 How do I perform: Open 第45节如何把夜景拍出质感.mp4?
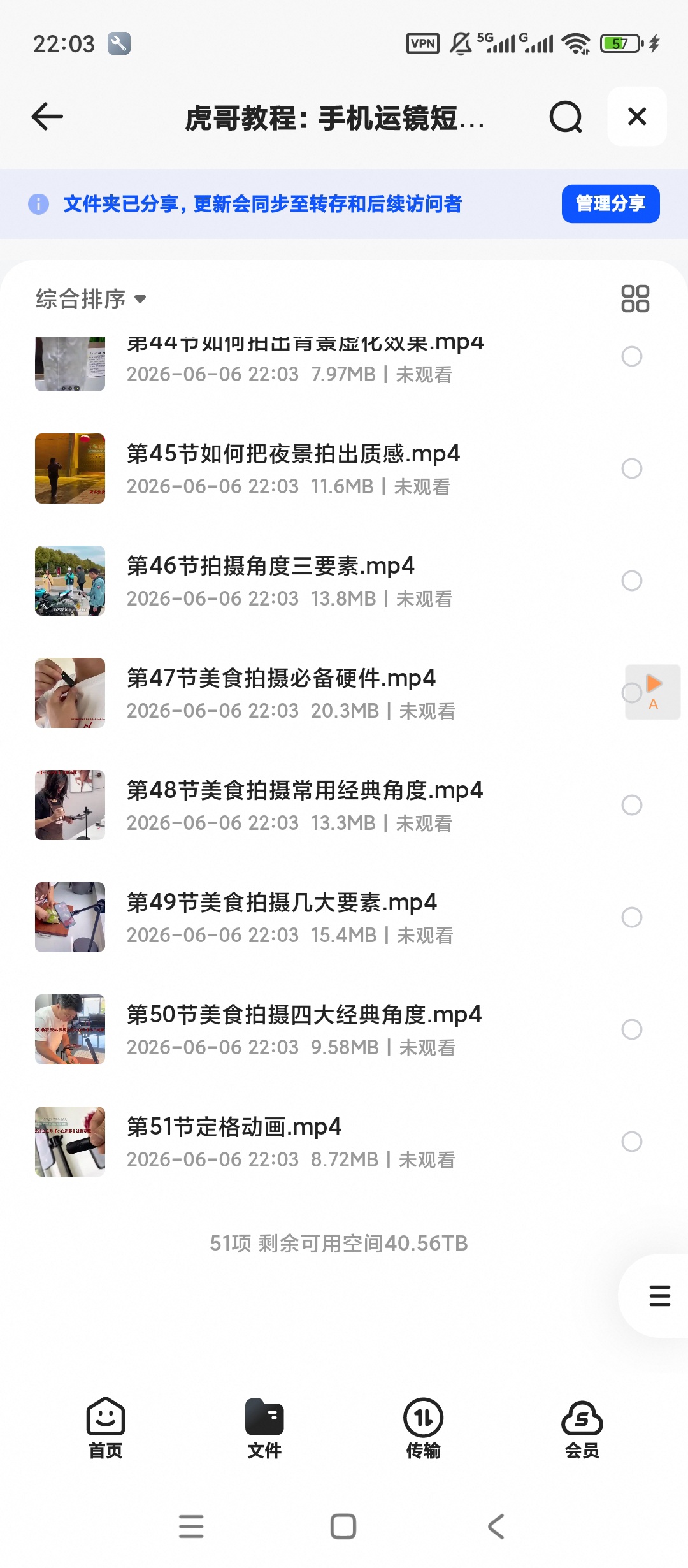[293, 454]
